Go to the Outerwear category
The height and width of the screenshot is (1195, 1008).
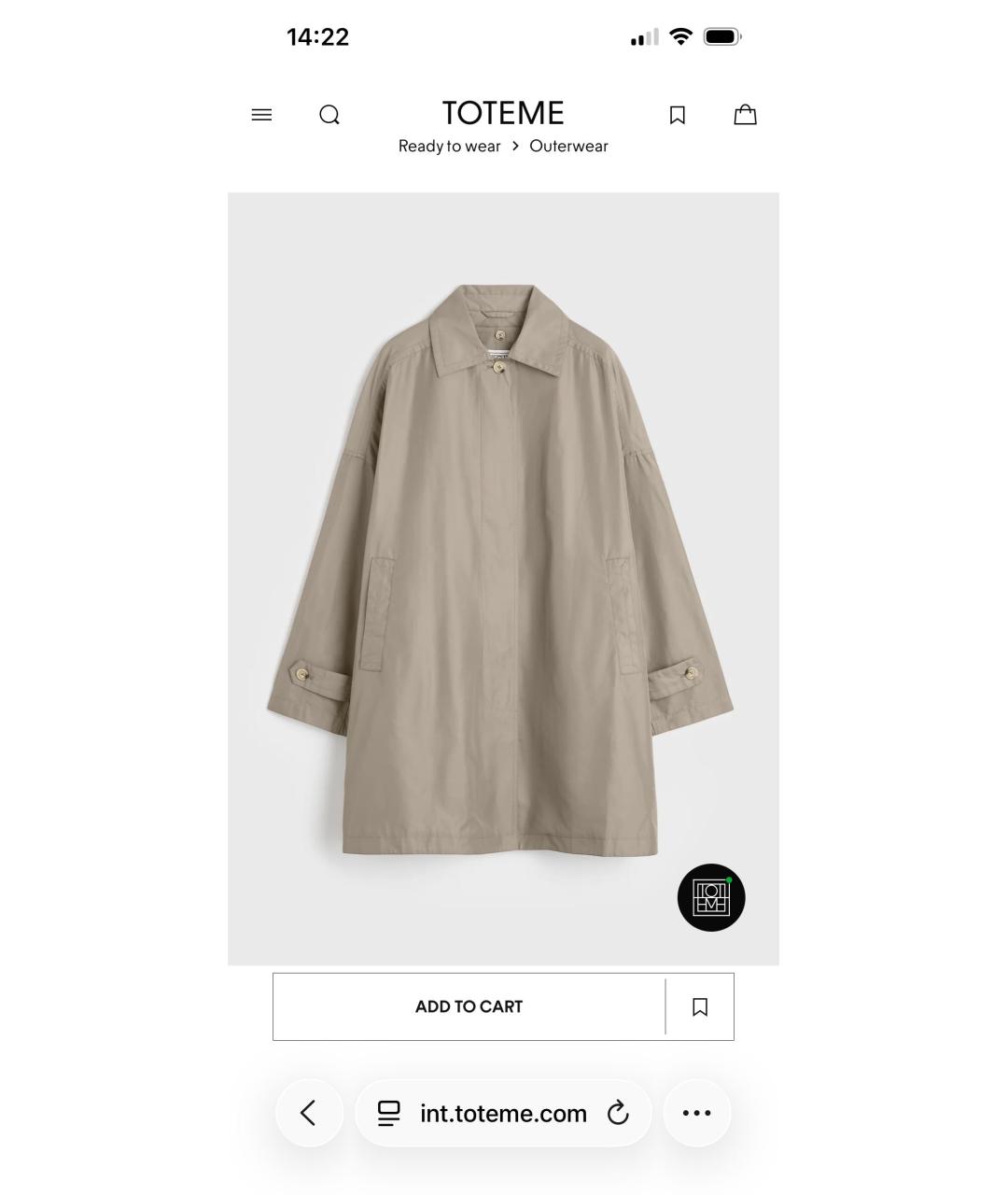[x=568, y=146]
